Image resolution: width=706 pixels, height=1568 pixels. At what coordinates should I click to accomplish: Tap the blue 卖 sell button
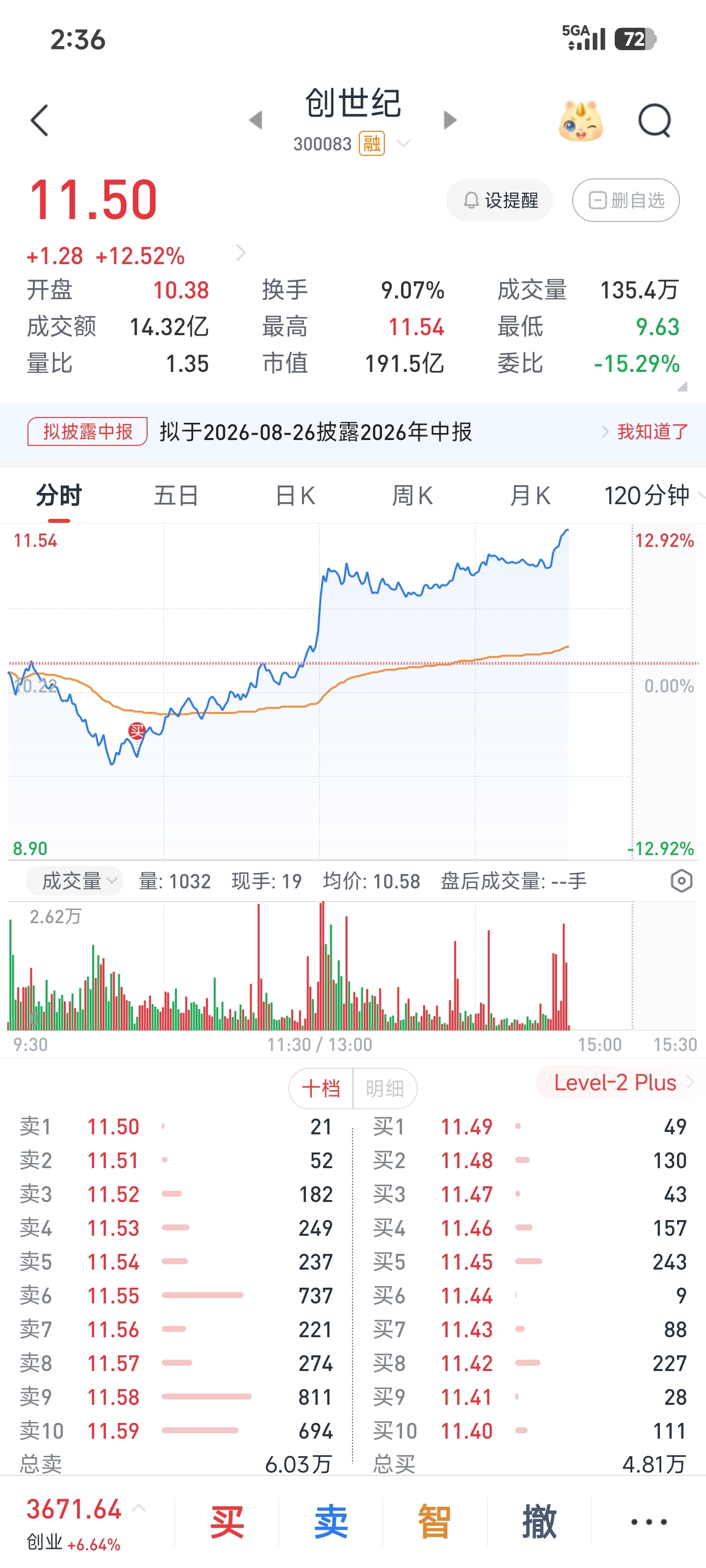[331, 1522]
